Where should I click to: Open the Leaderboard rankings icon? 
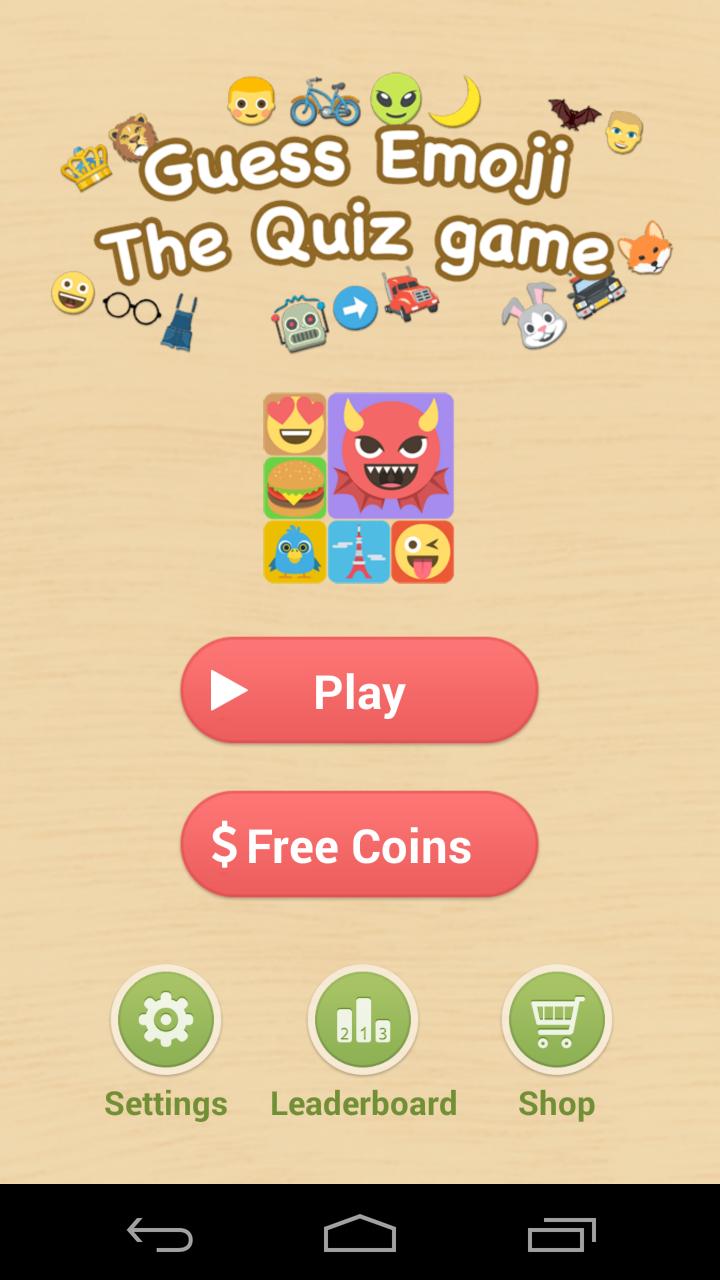[x=362, y=1019]
